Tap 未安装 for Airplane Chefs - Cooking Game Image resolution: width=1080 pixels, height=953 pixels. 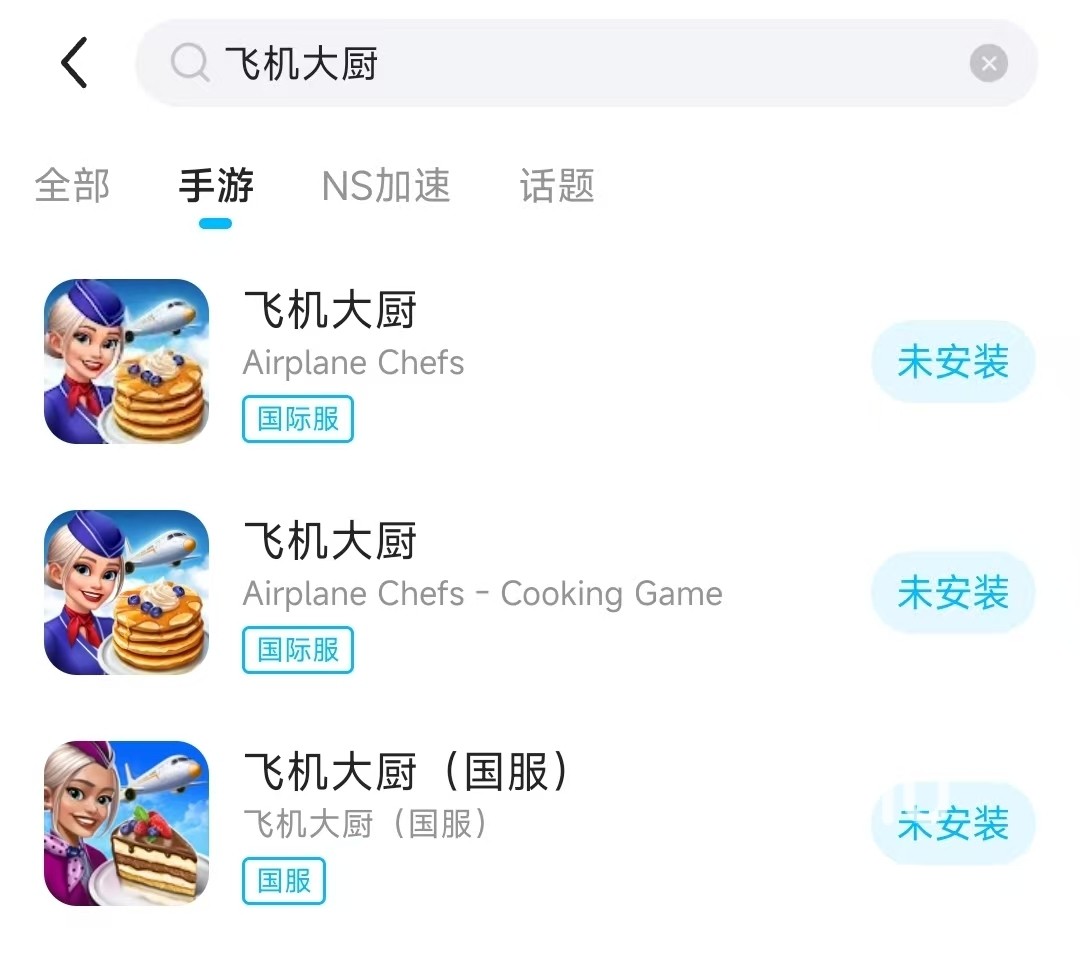pyautogui.click(x=952, y=593)
